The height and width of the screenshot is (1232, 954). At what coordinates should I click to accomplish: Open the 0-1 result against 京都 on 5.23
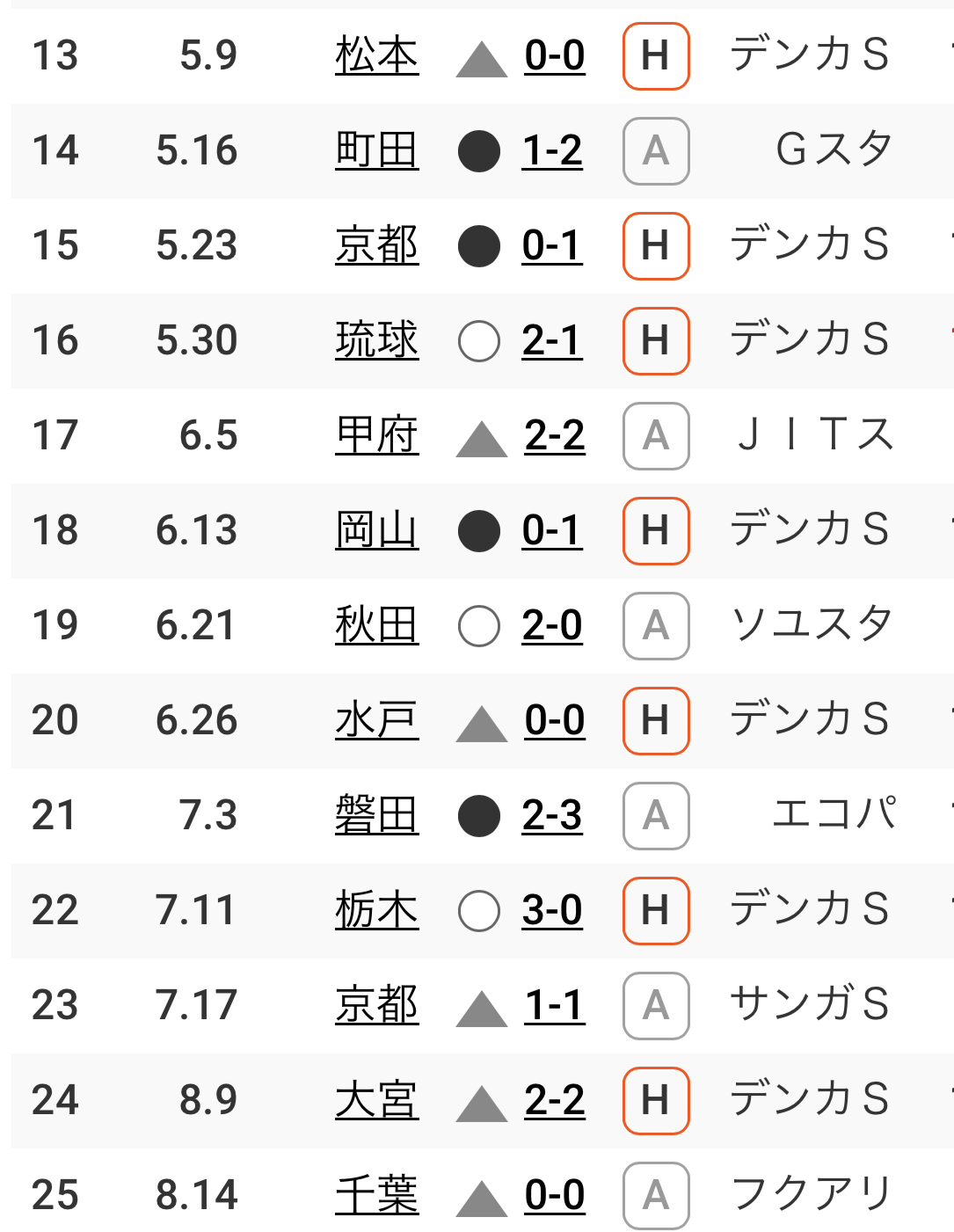[552, 245]
